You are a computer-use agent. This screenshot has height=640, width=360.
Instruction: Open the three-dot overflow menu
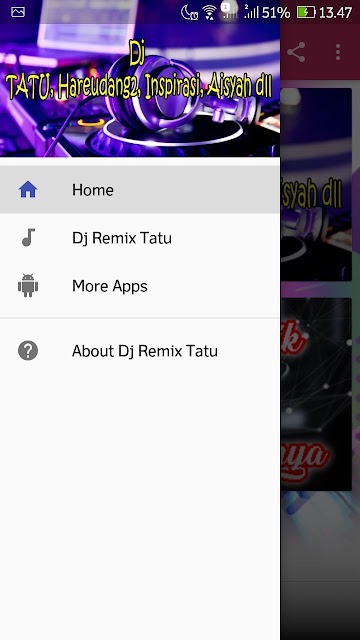(338, 52)
